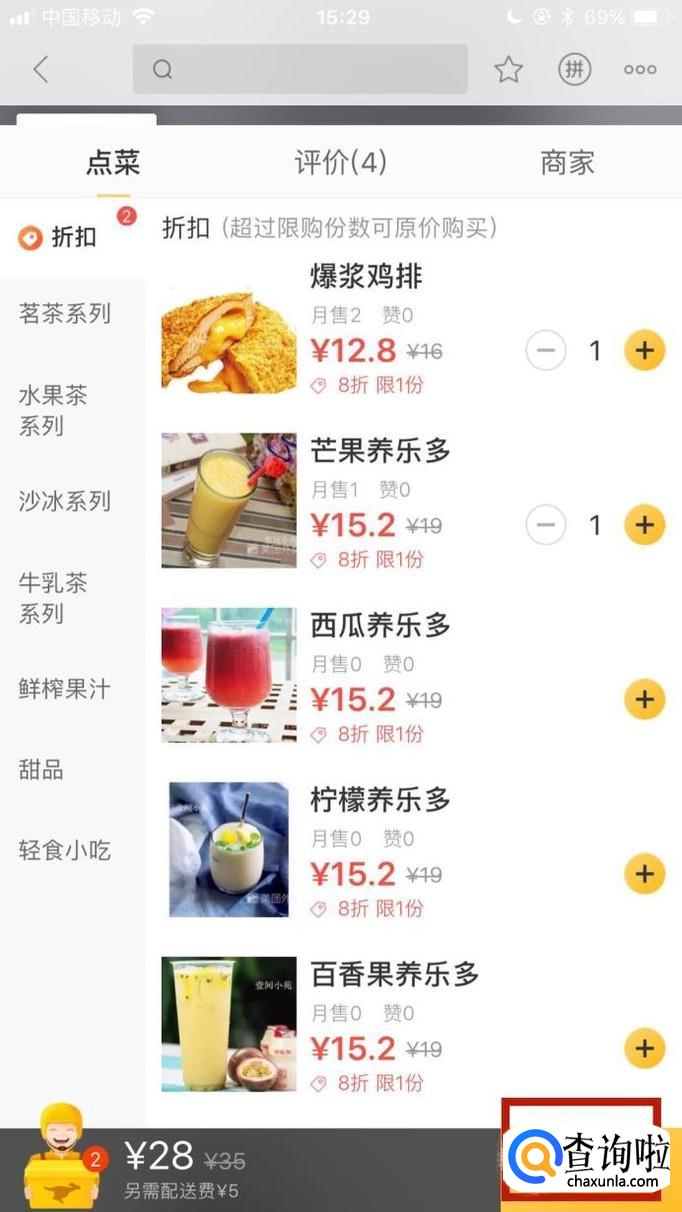
Task: Select the 茗茶系列 category
Action: 65,313
